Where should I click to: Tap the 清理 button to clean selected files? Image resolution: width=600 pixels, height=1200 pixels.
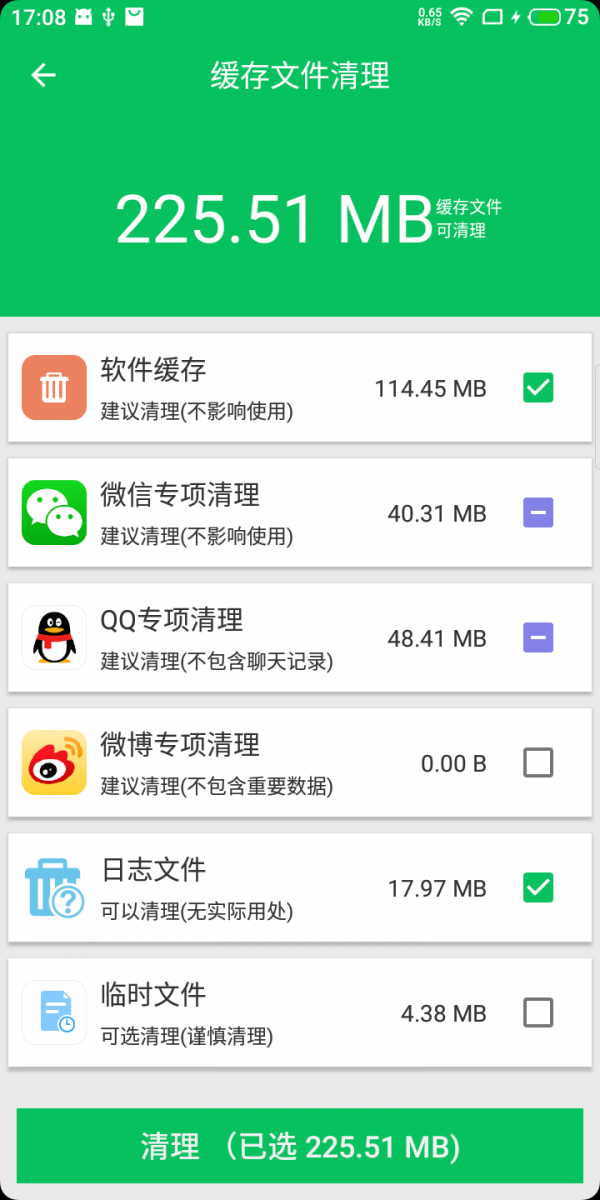(300, 1146)
